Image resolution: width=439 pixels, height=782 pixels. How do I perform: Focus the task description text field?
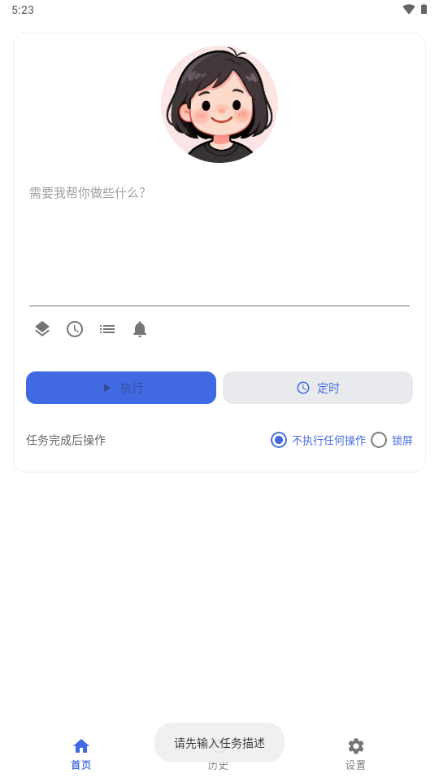220,242
